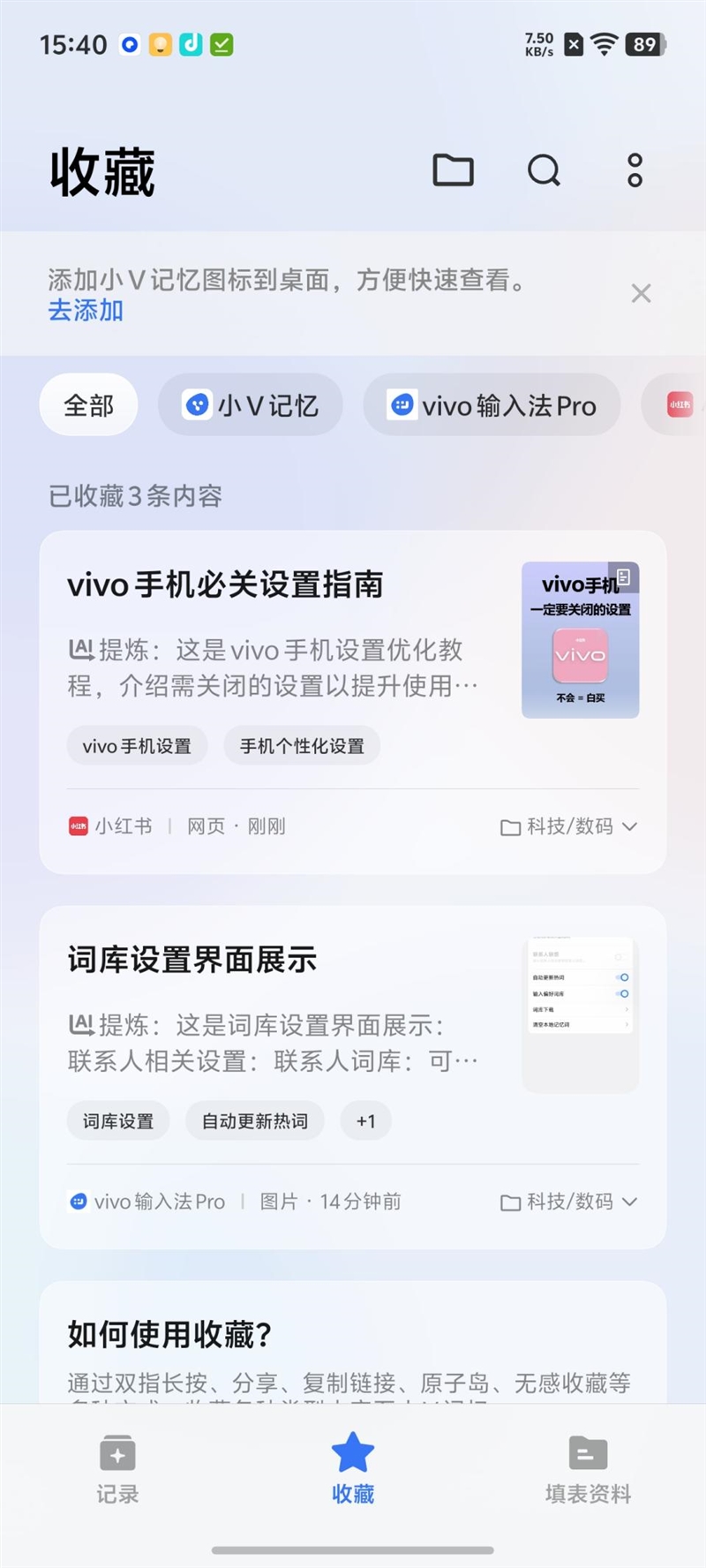Open the vivo手机必关设置指南 card
Viewport: 706px width, 1568px height.
[x=265, y=586]
